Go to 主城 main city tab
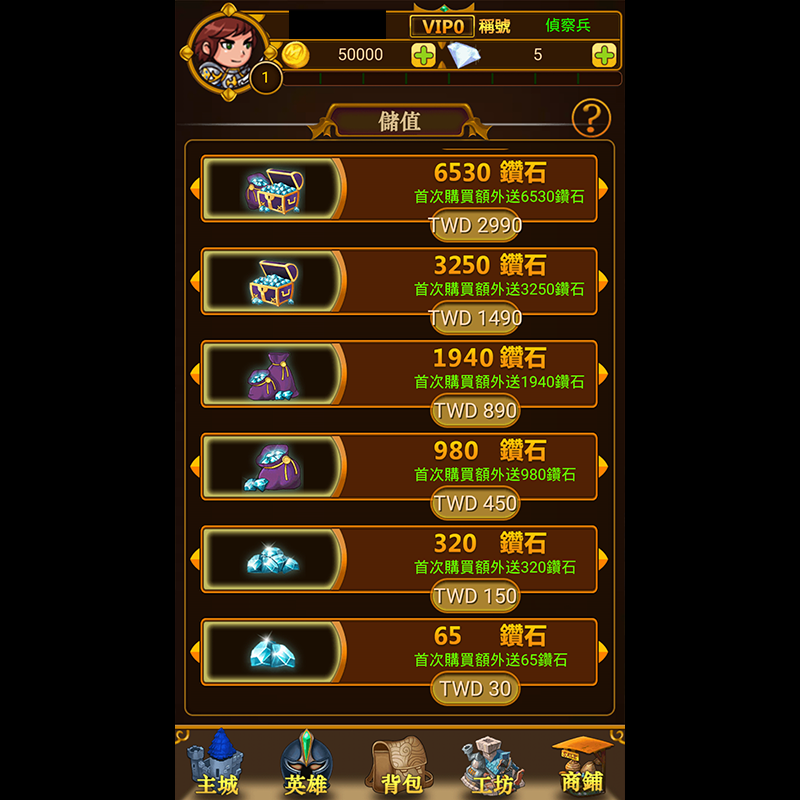 coord(216,766)
